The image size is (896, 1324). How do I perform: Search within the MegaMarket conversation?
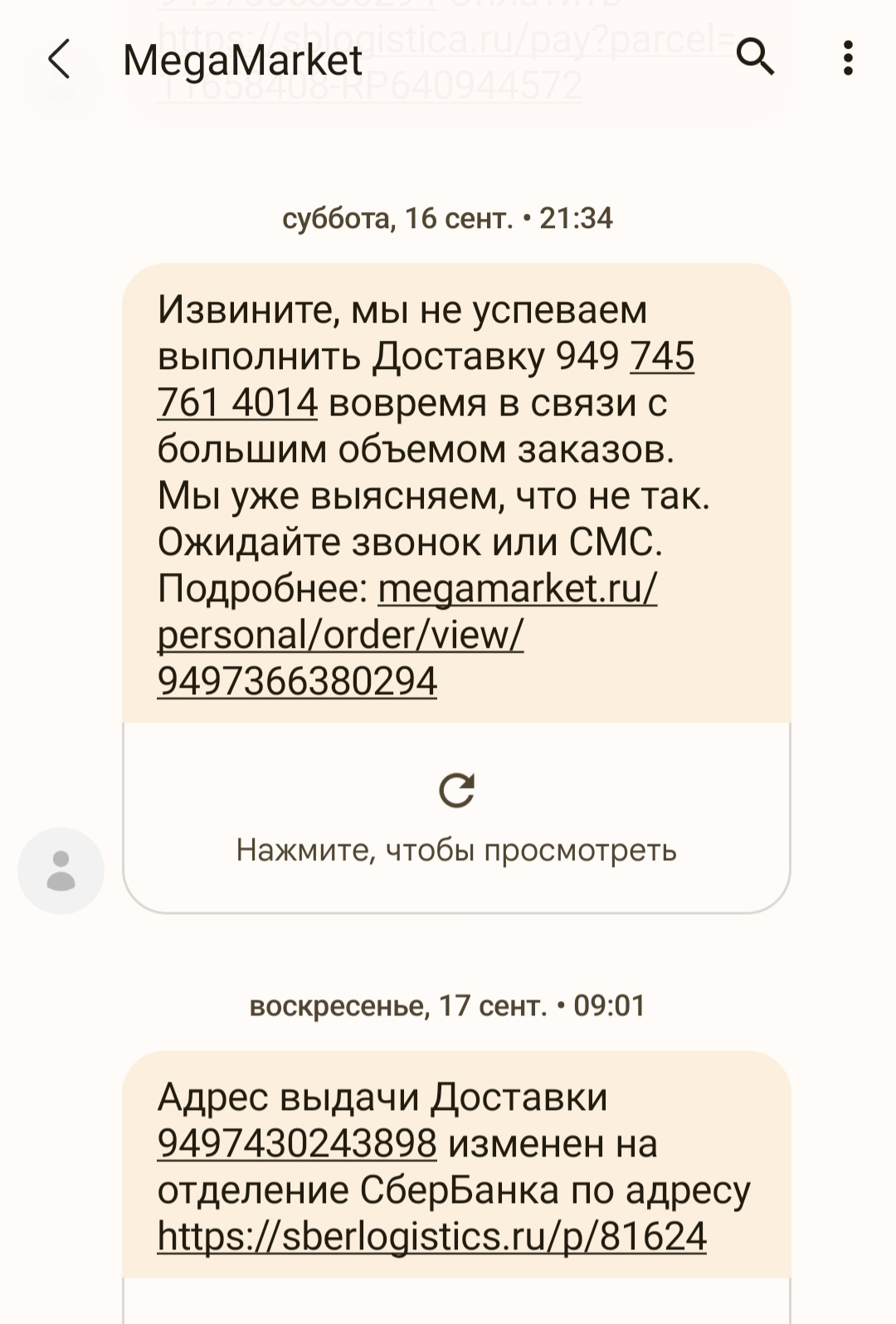[x=755, y=58]
